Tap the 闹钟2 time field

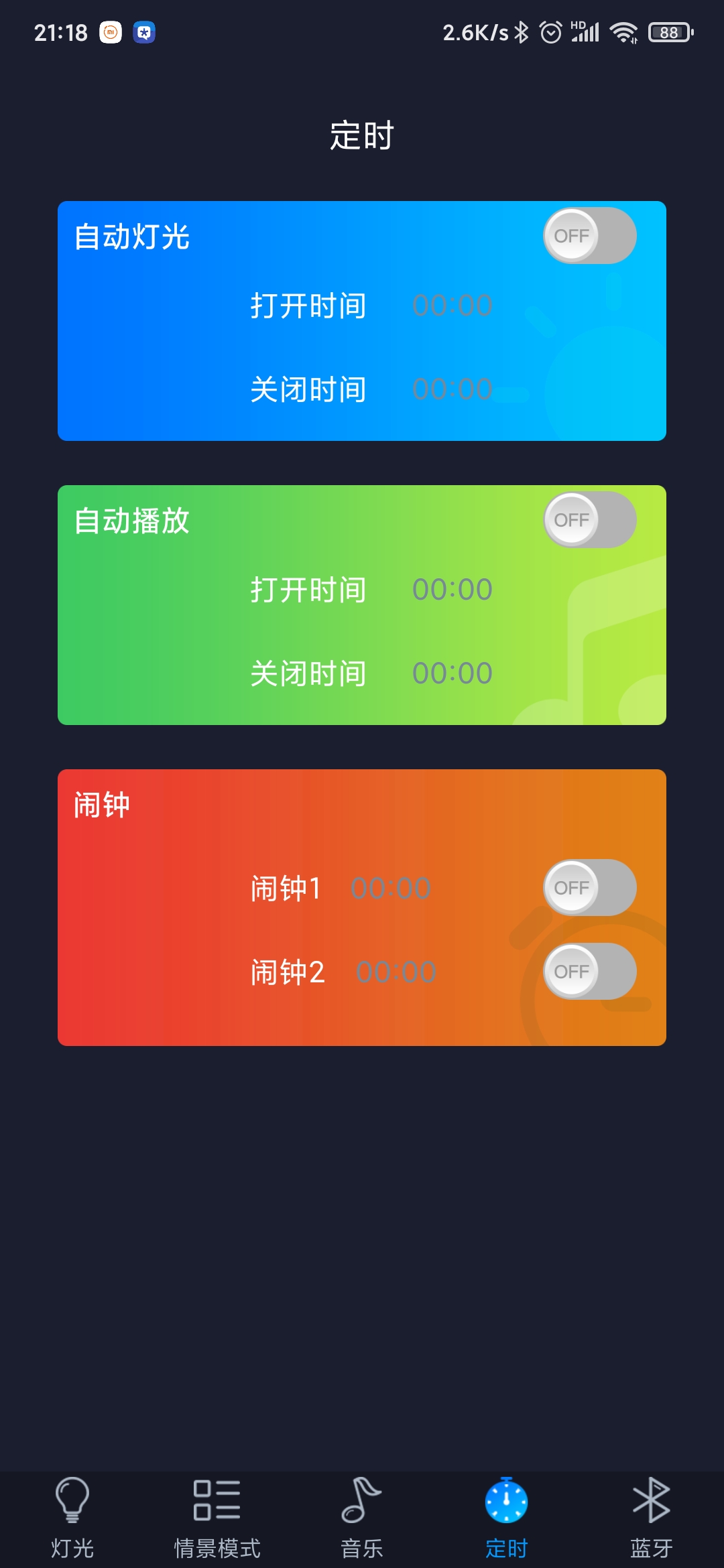tap(397, 971)
